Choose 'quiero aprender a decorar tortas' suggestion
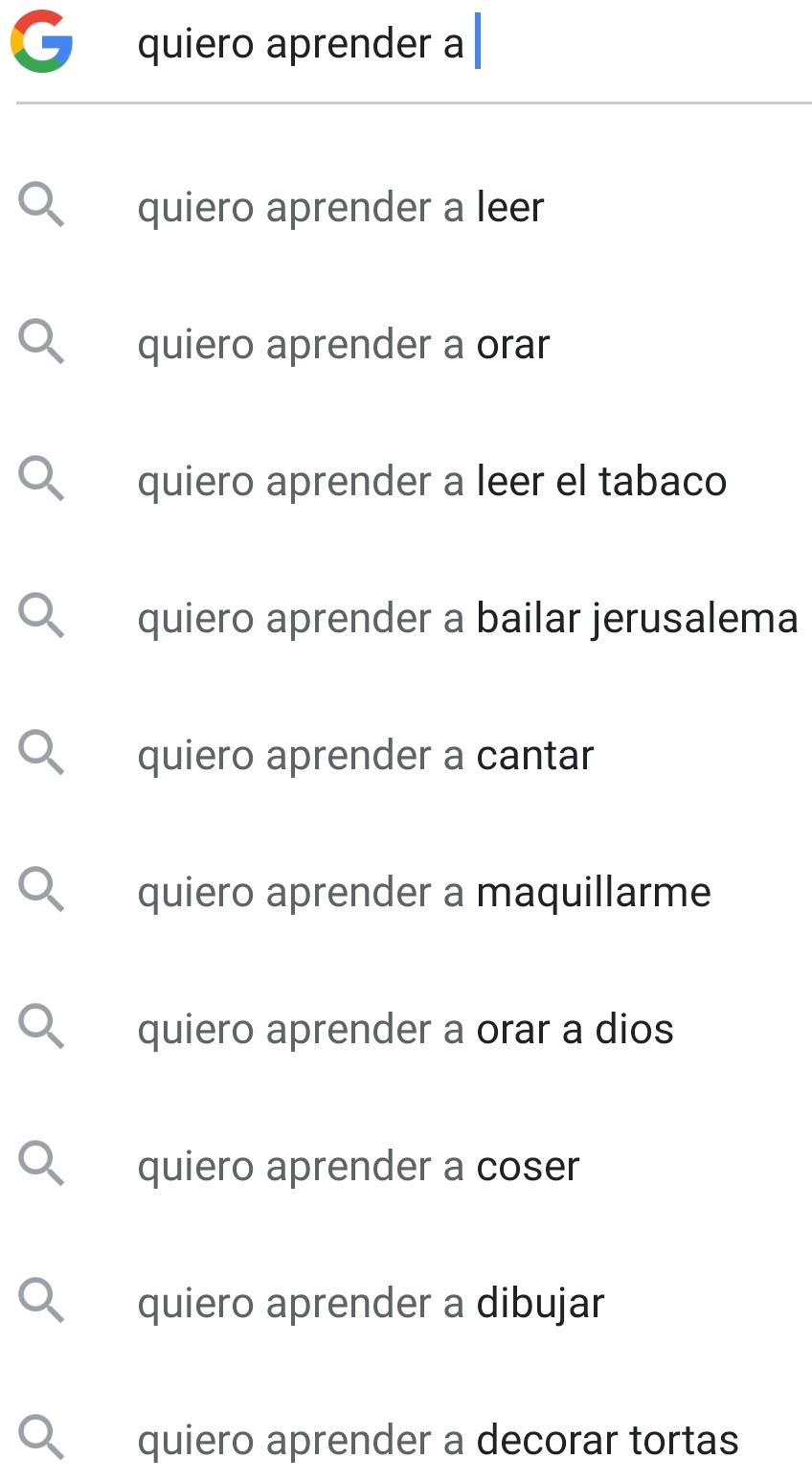Viewport: 812px width, 1481px height. pyautogui.click(x=438, y=1438)
